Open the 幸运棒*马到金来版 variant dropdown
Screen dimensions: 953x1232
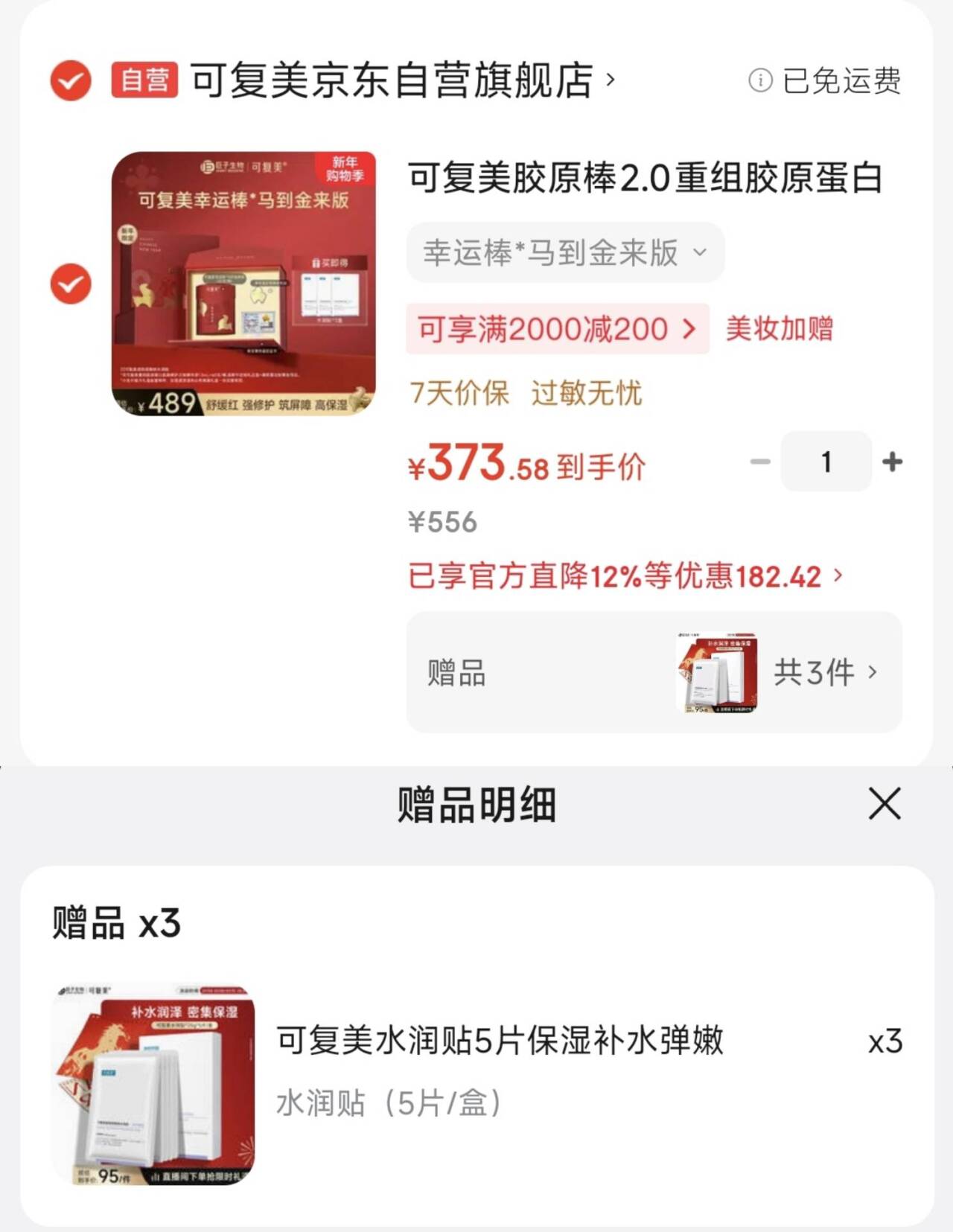coord(564,252)
